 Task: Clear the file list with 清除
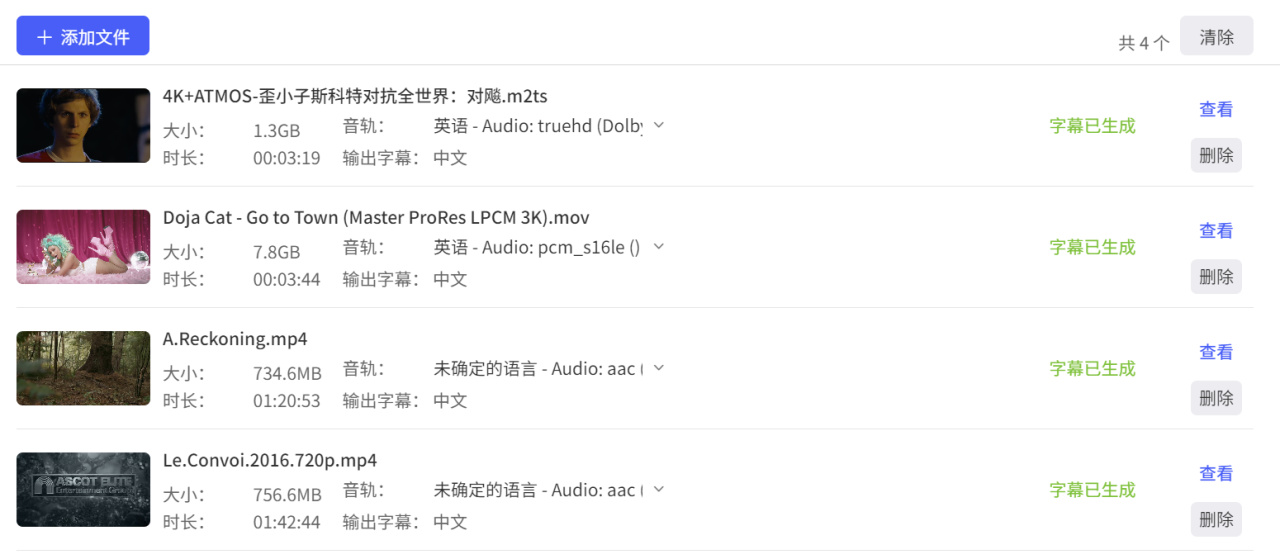click(1216, 37)
